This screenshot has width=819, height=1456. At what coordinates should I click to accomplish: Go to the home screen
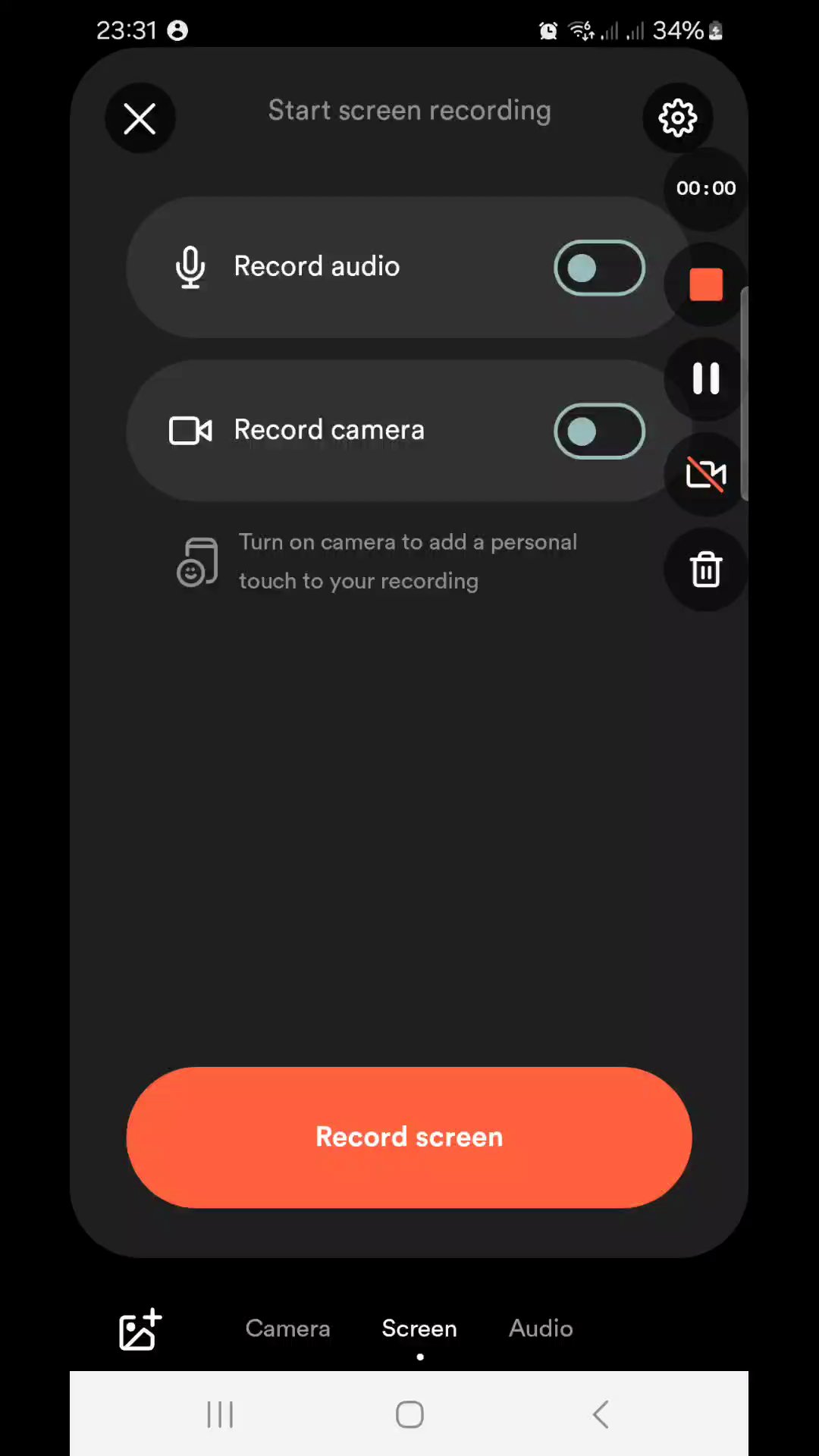click(x=409, y=1414)
